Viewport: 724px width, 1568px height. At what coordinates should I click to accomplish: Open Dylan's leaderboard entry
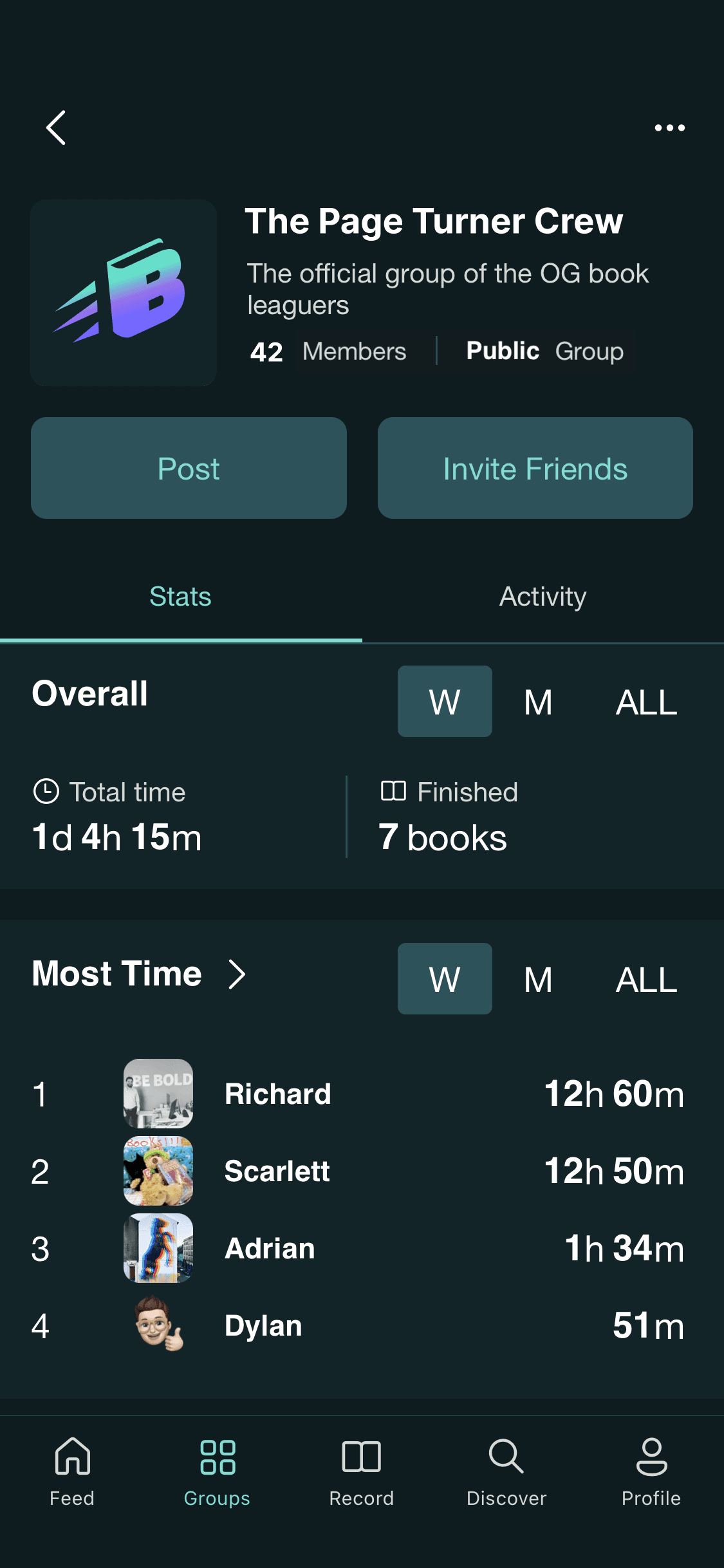tap(263, 1325)
